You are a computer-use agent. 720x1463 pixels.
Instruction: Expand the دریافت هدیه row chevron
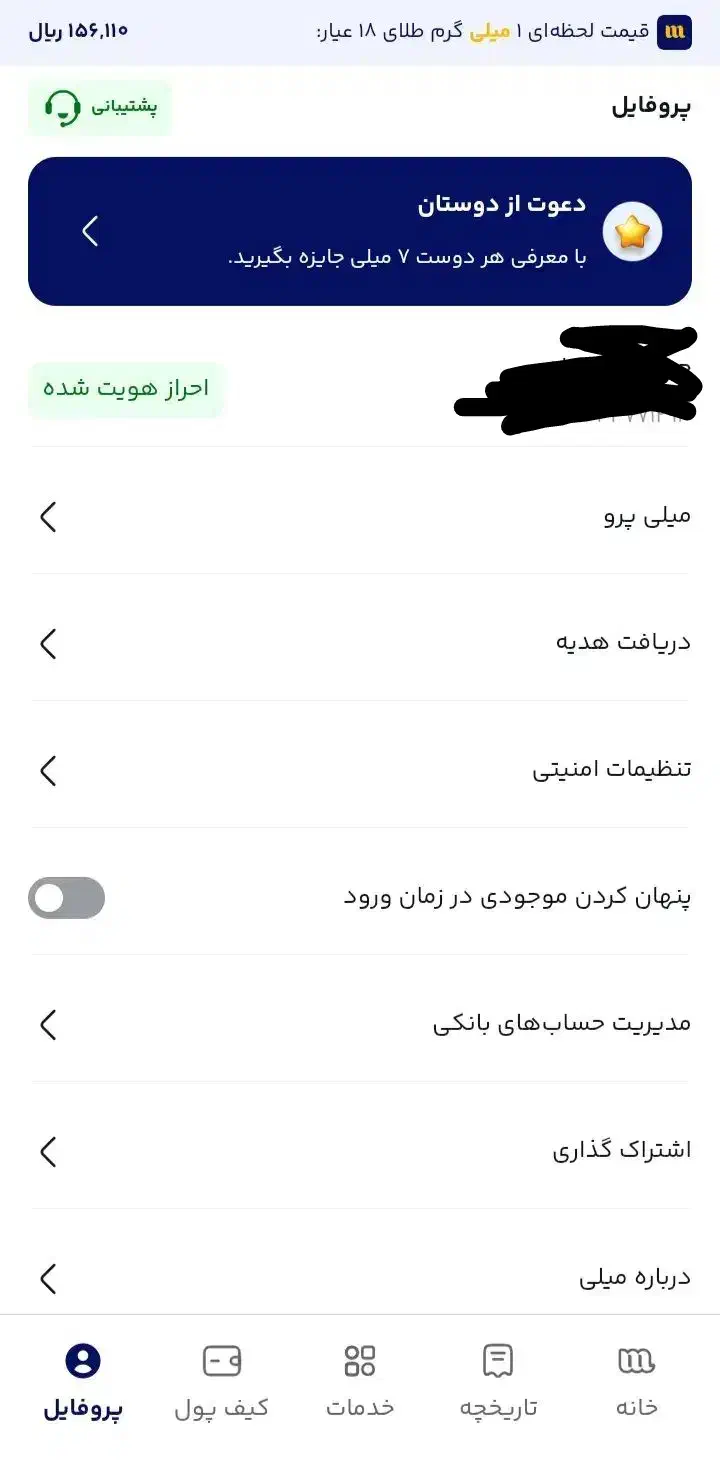coord(47,644)
